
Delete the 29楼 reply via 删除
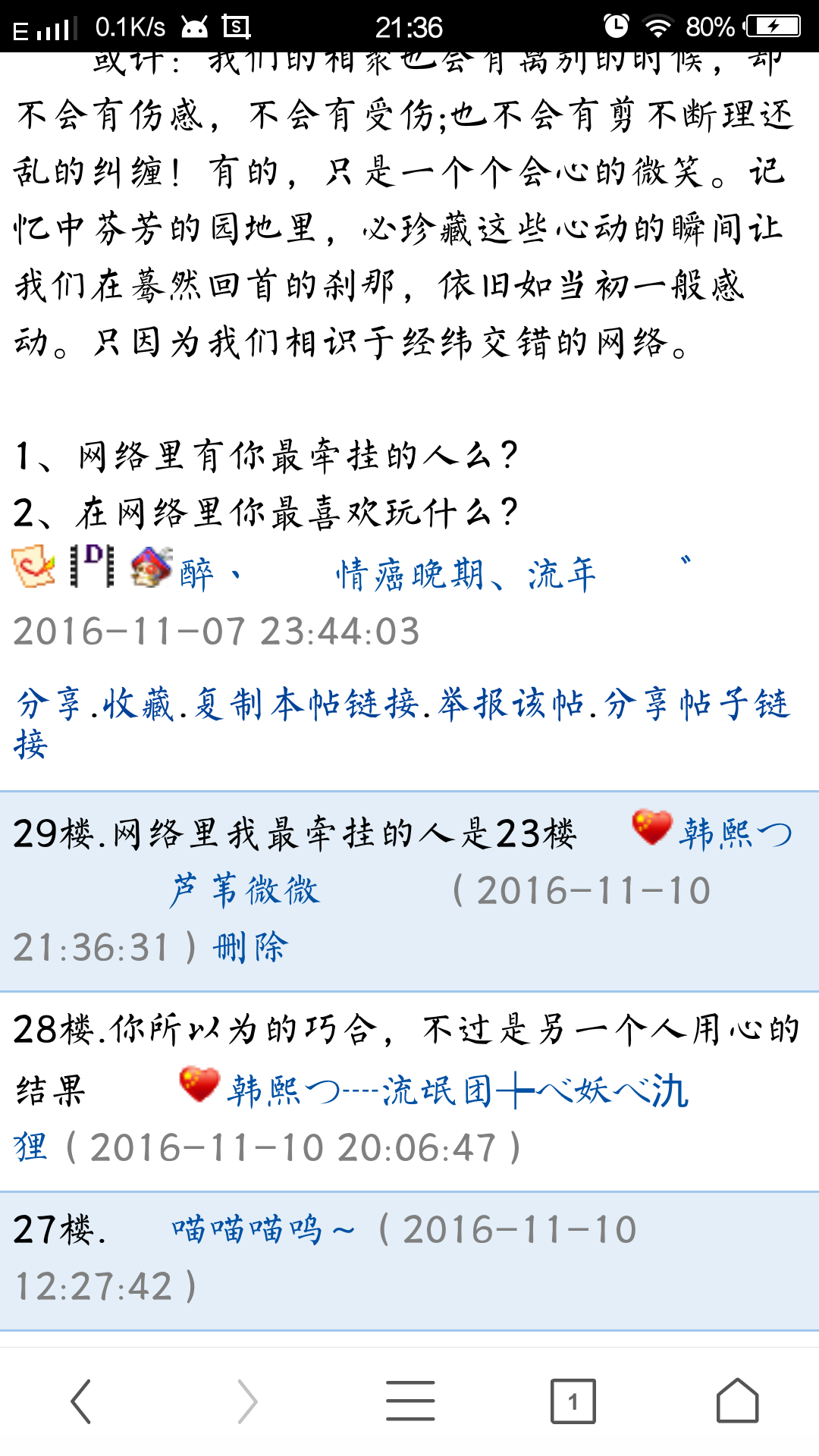250,947
